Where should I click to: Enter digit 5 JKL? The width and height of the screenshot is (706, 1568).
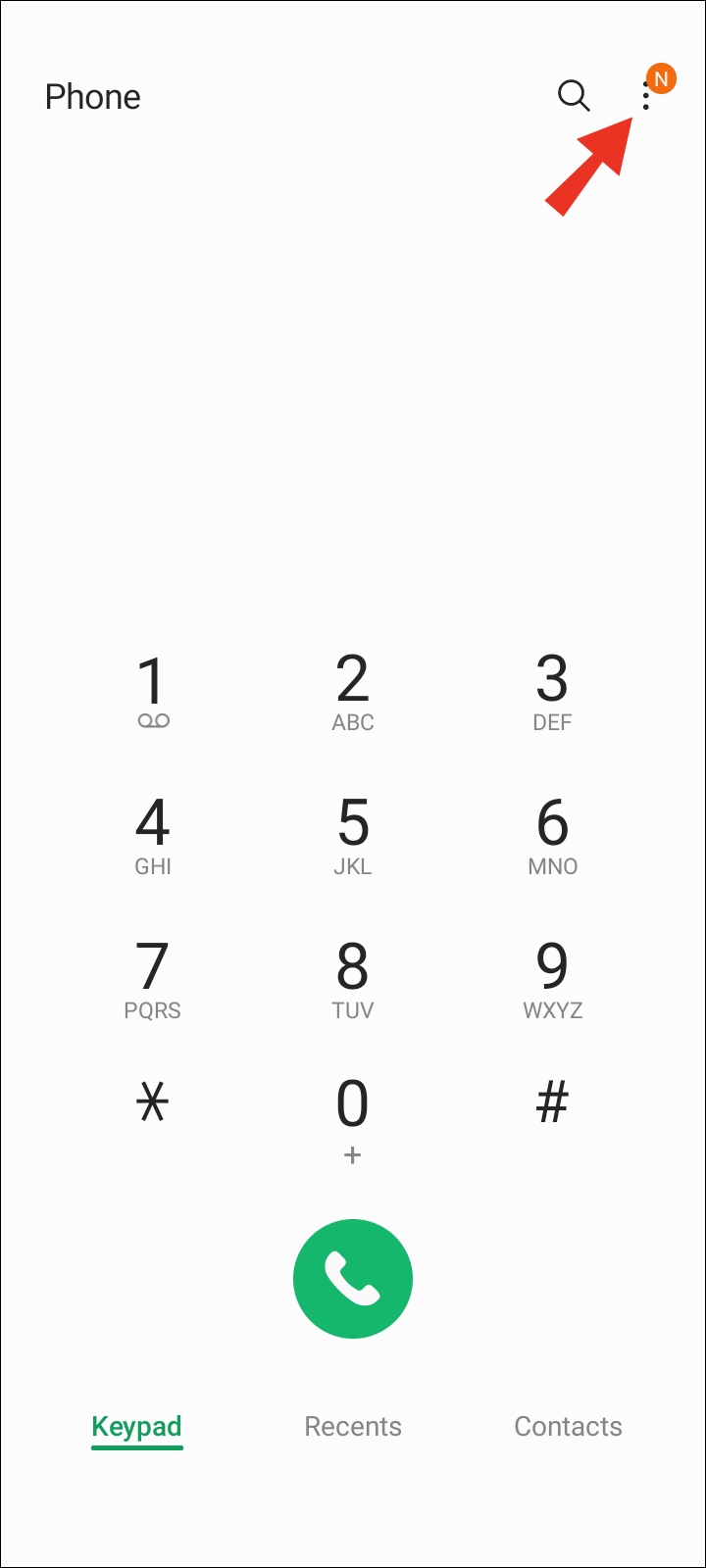coord(353,835)
